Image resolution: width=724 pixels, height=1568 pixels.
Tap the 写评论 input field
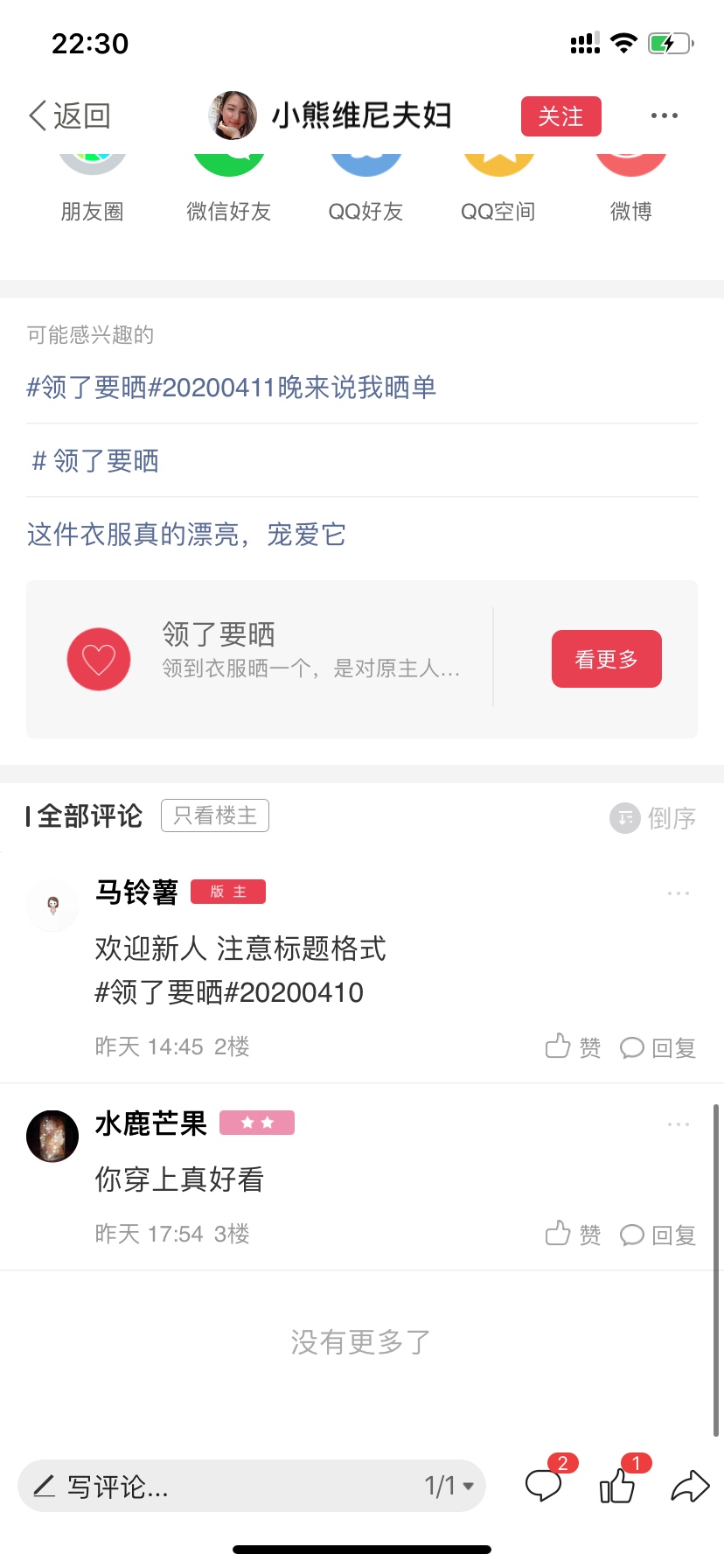point(219,1486)
